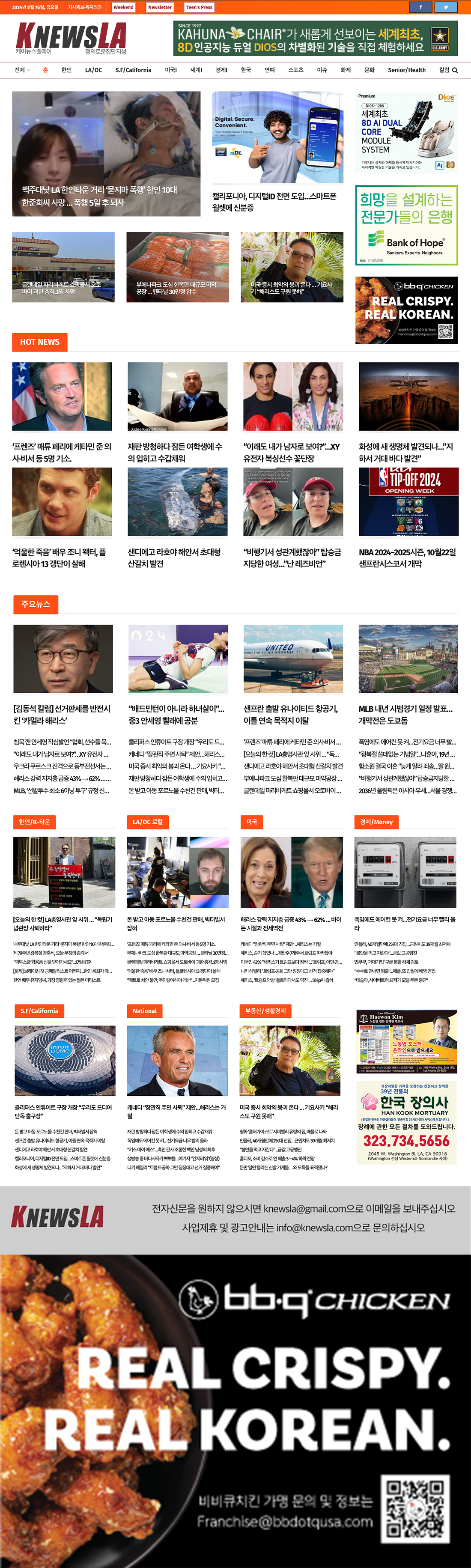
Task: Expand the 전체 menu dropdown
Action: coord(22,70)
